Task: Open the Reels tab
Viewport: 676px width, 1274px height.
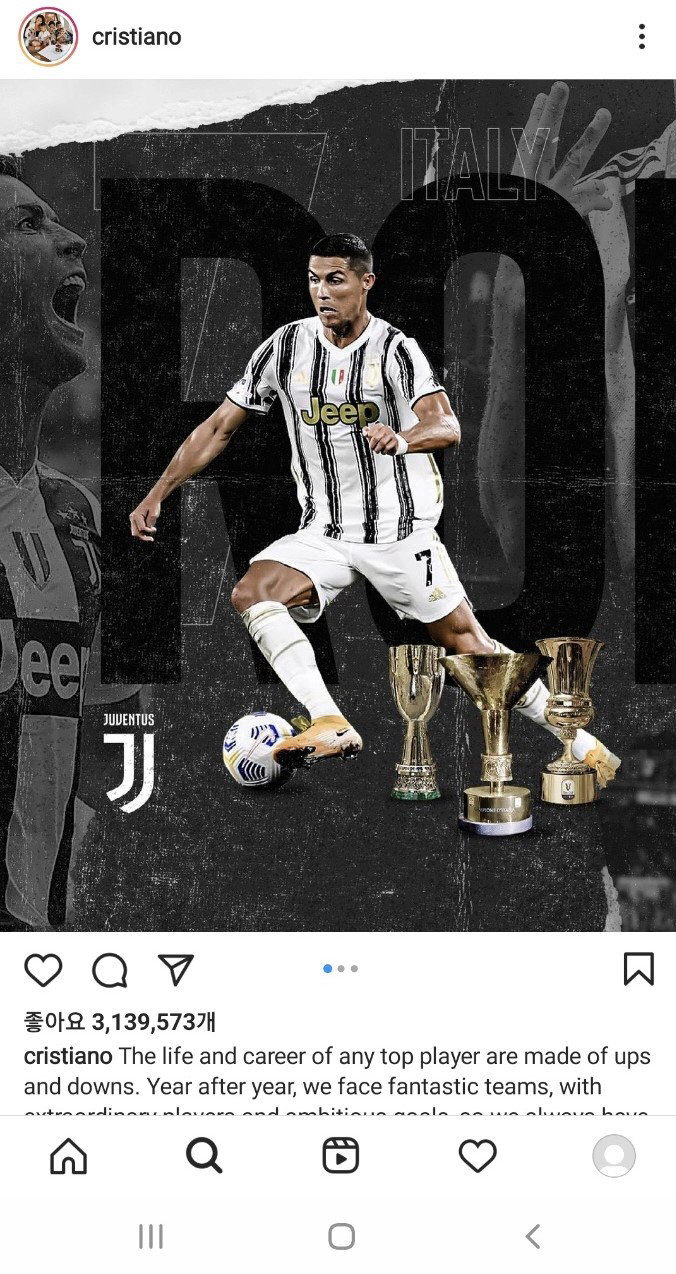Action: point(340,1156)
